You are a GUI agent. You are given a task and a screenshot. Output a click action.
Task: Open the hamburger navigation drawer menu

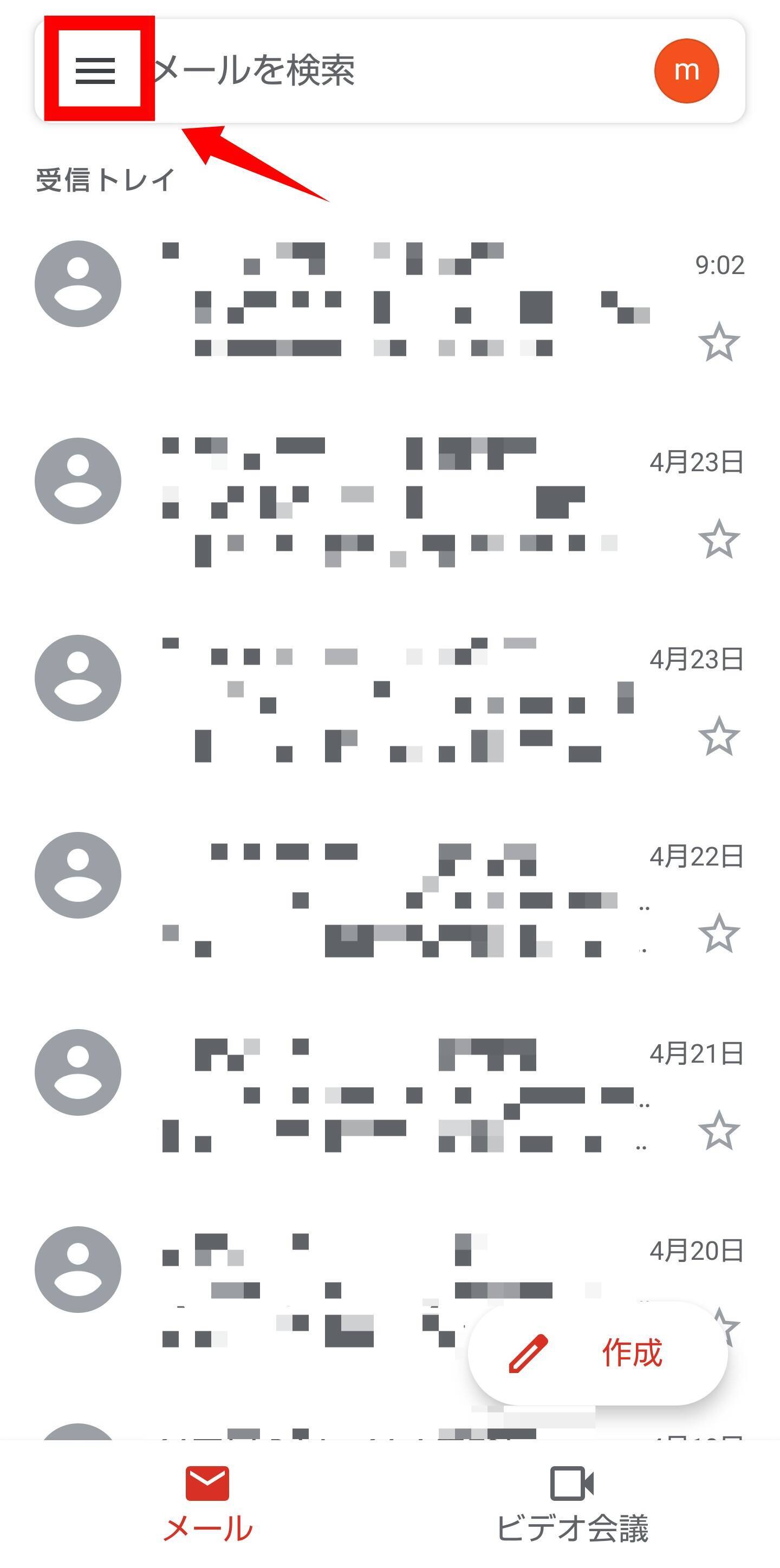[x=95, y=70]
